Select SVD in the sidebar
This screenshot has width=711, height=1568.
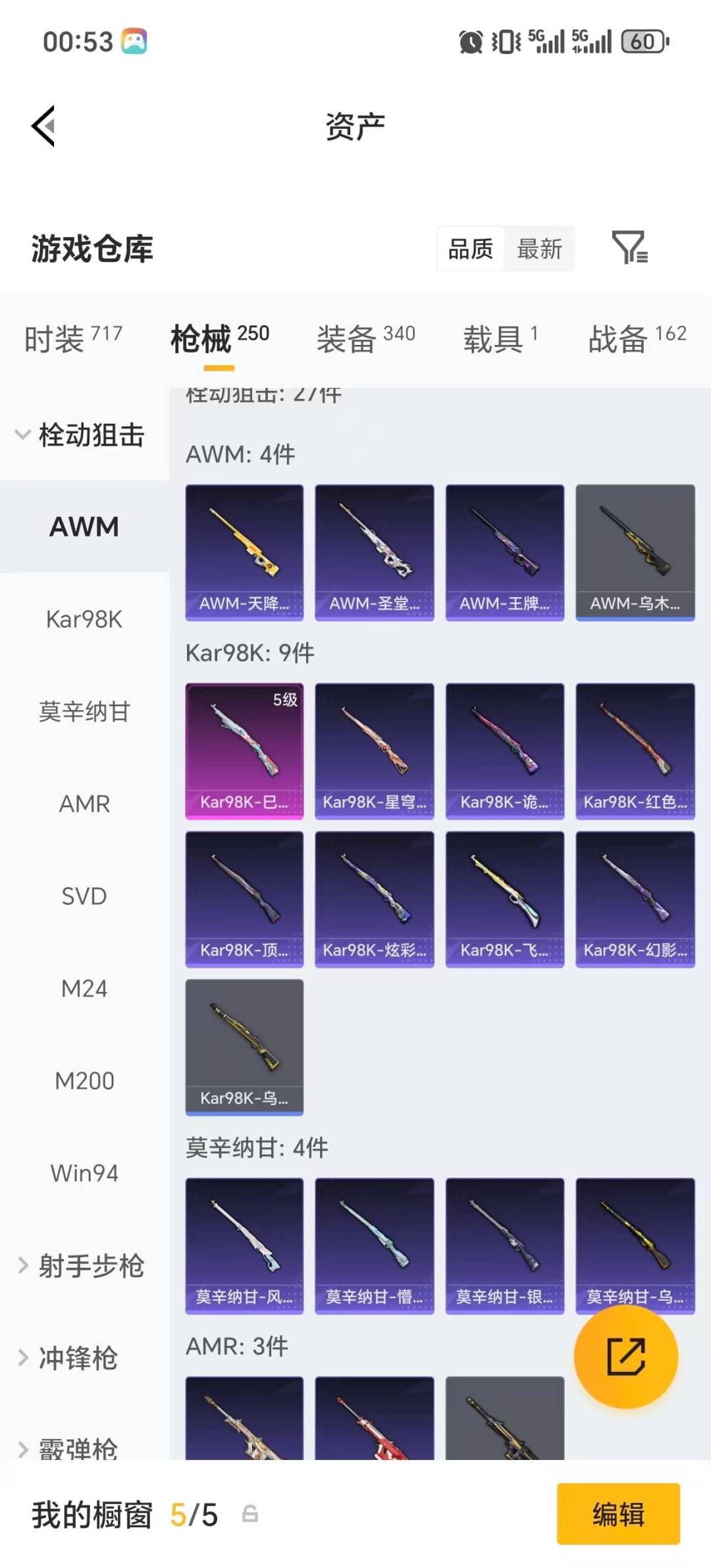[84, 895]
